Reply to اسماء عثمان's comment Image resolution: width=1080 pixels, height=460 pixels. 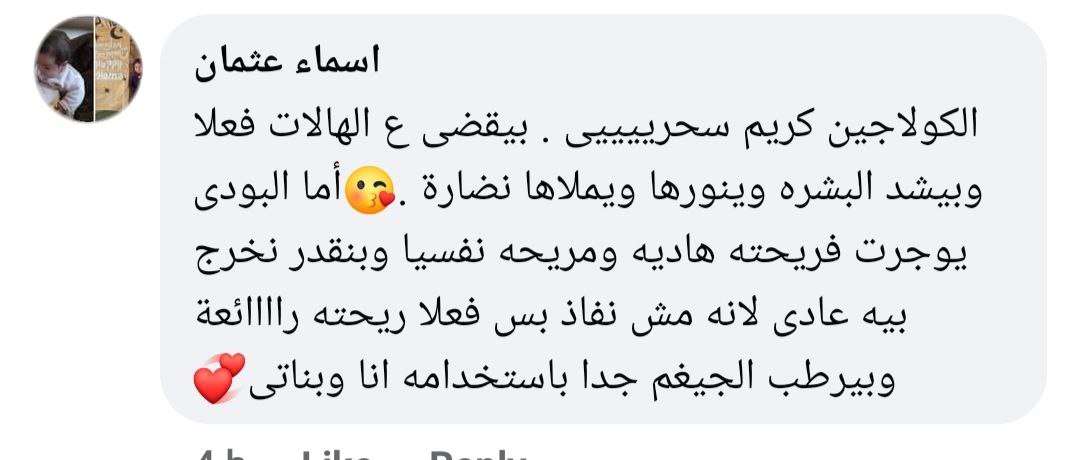coord(477,454)
